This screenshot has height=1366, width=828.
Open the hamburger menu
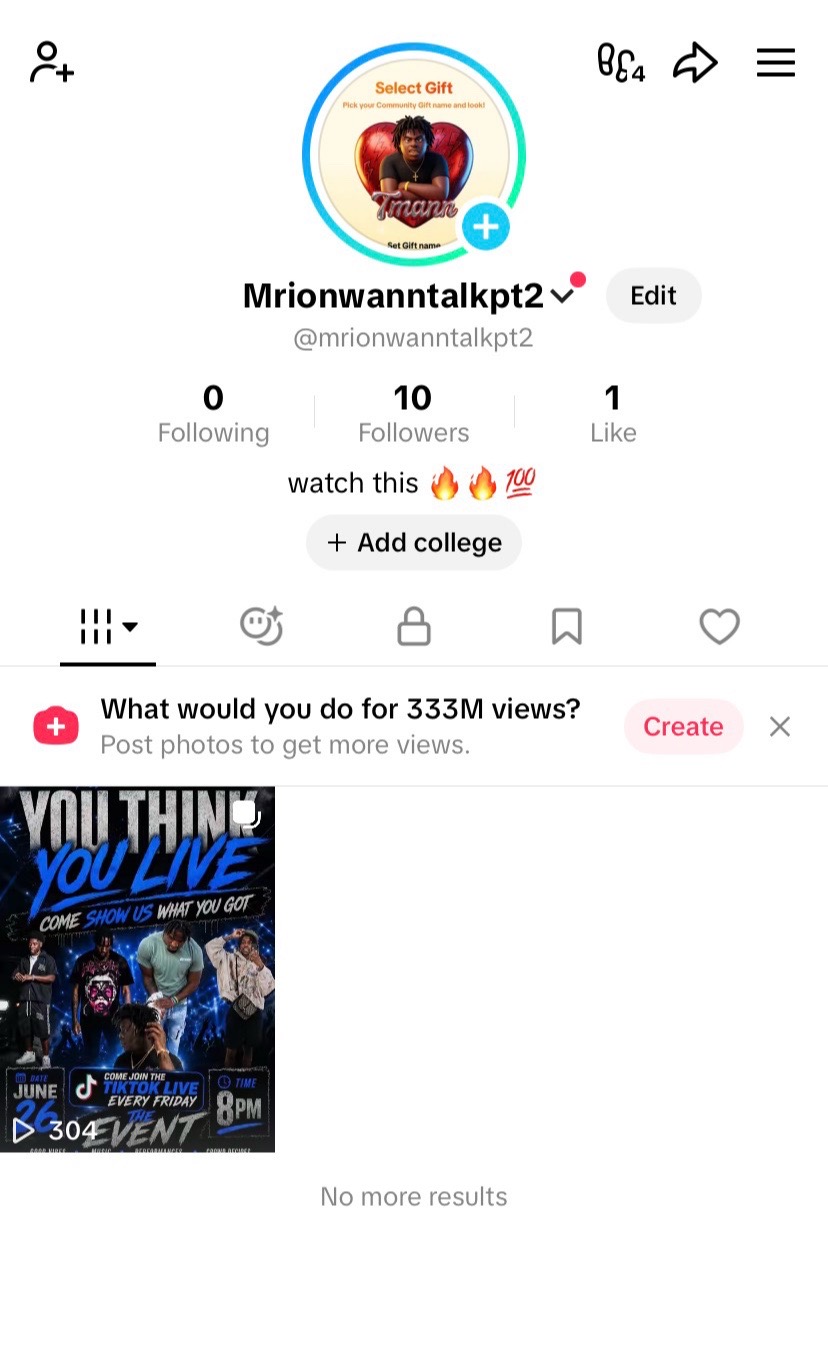(x=775, y=63)
